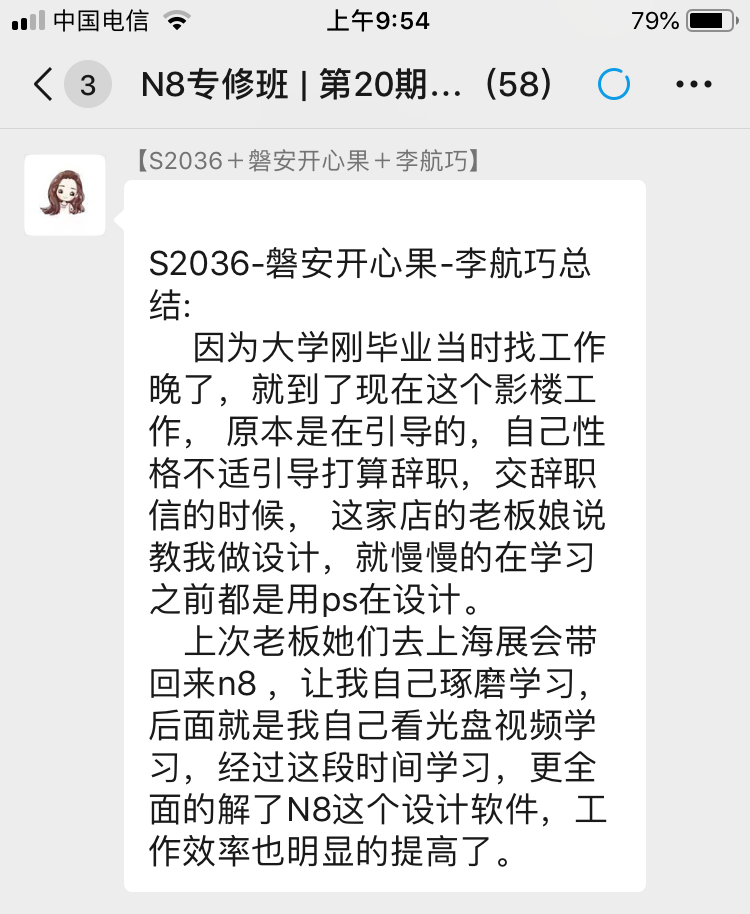Open the sender's profile avatar
Screen dimensions: 750x914
point(65,195)
